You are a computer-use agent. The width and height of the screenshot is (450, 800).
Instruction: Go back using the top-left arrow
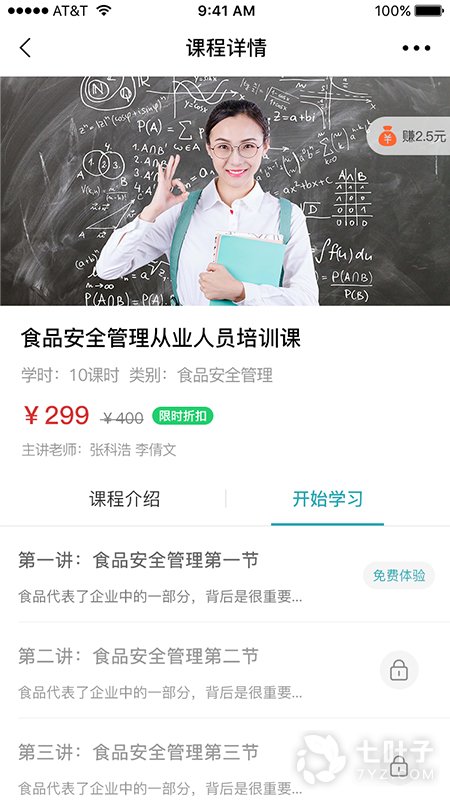(x=26, y=48)
